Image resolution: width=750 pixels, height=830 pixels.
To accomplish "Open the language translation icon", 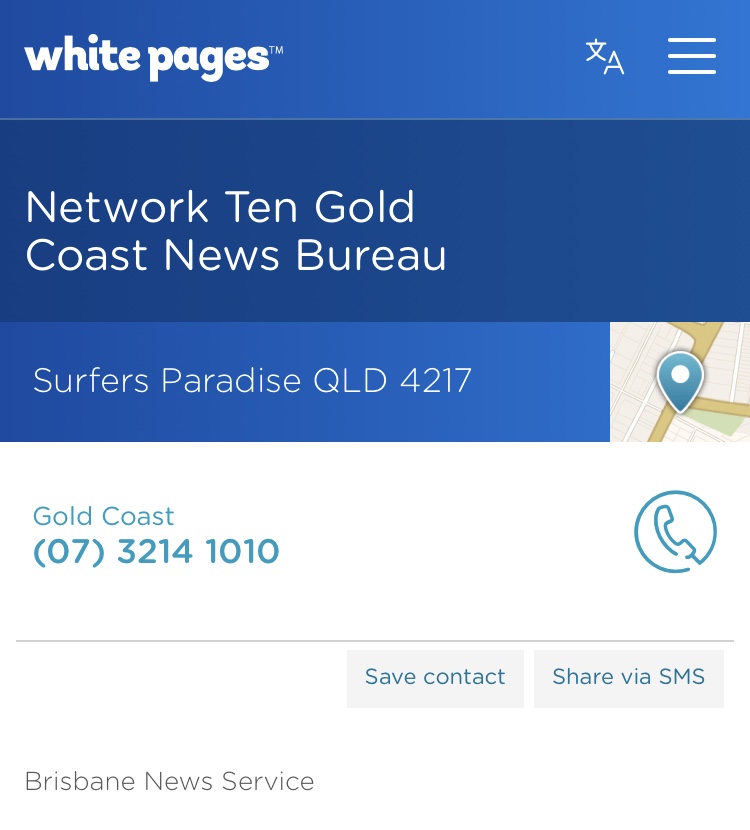I will point(604,57).
